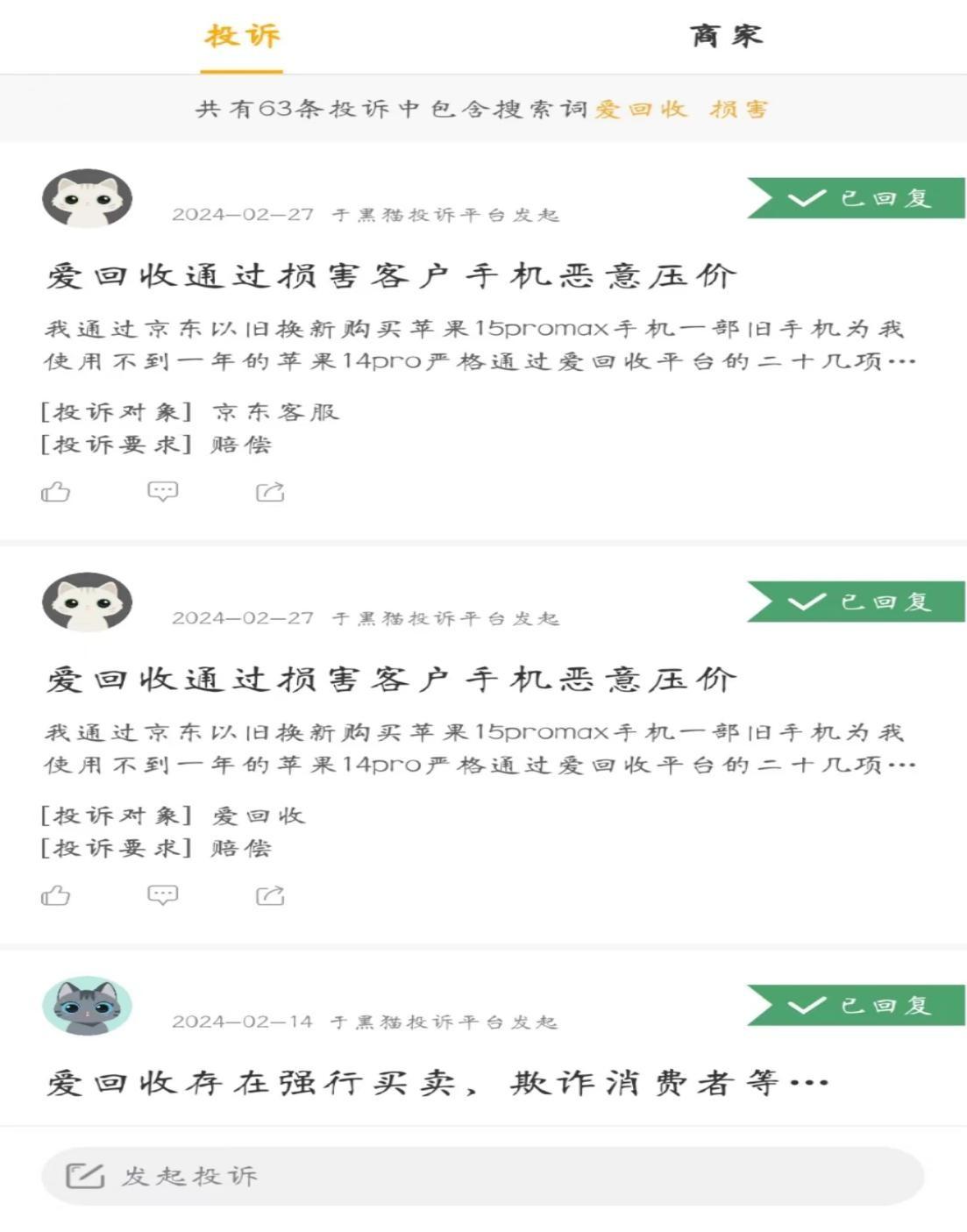This screenshot has height=1232, width=967.
Task: Open the complaint targeting 爱回收
Action: (x=391, y=680)
